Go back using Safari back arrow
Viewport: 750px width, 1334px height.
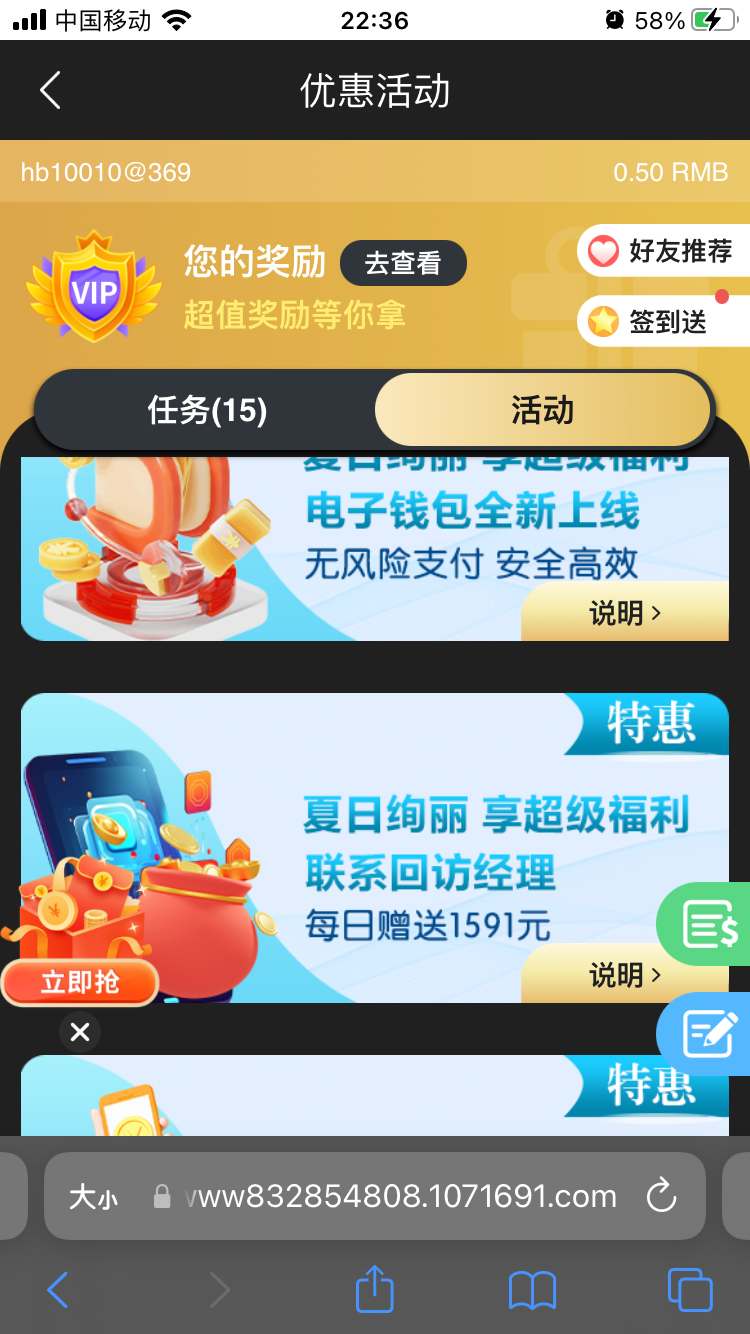point(58,1290)
